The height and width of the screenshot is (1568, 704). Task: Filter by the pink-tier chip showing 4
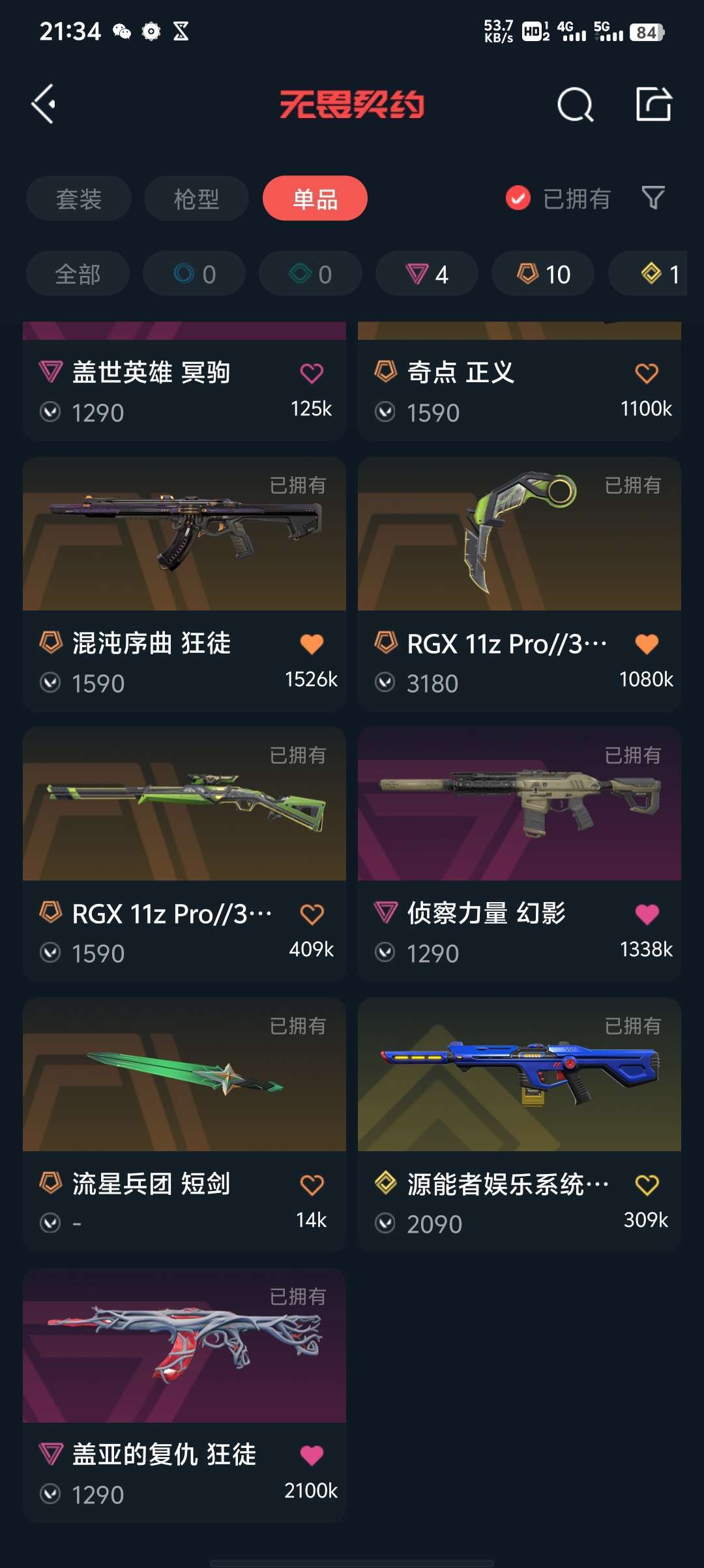click(427, 274)
